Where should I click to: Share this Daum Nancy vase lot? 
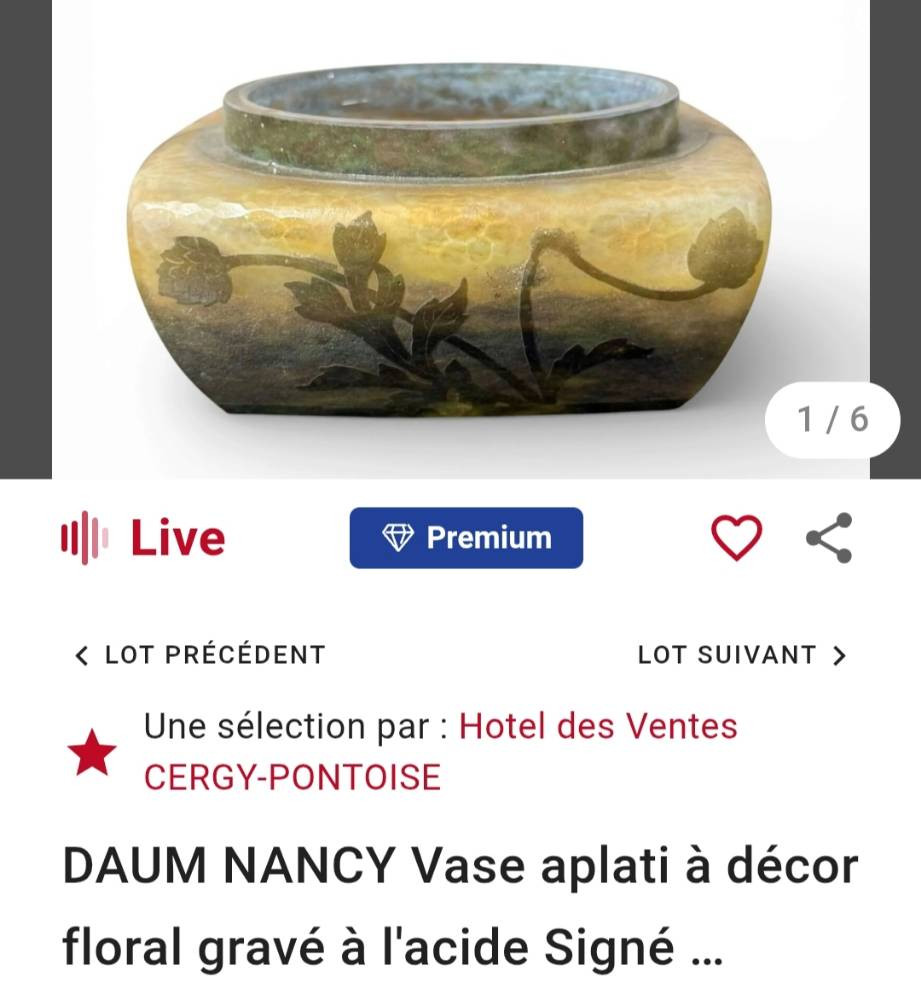[829, 538]
